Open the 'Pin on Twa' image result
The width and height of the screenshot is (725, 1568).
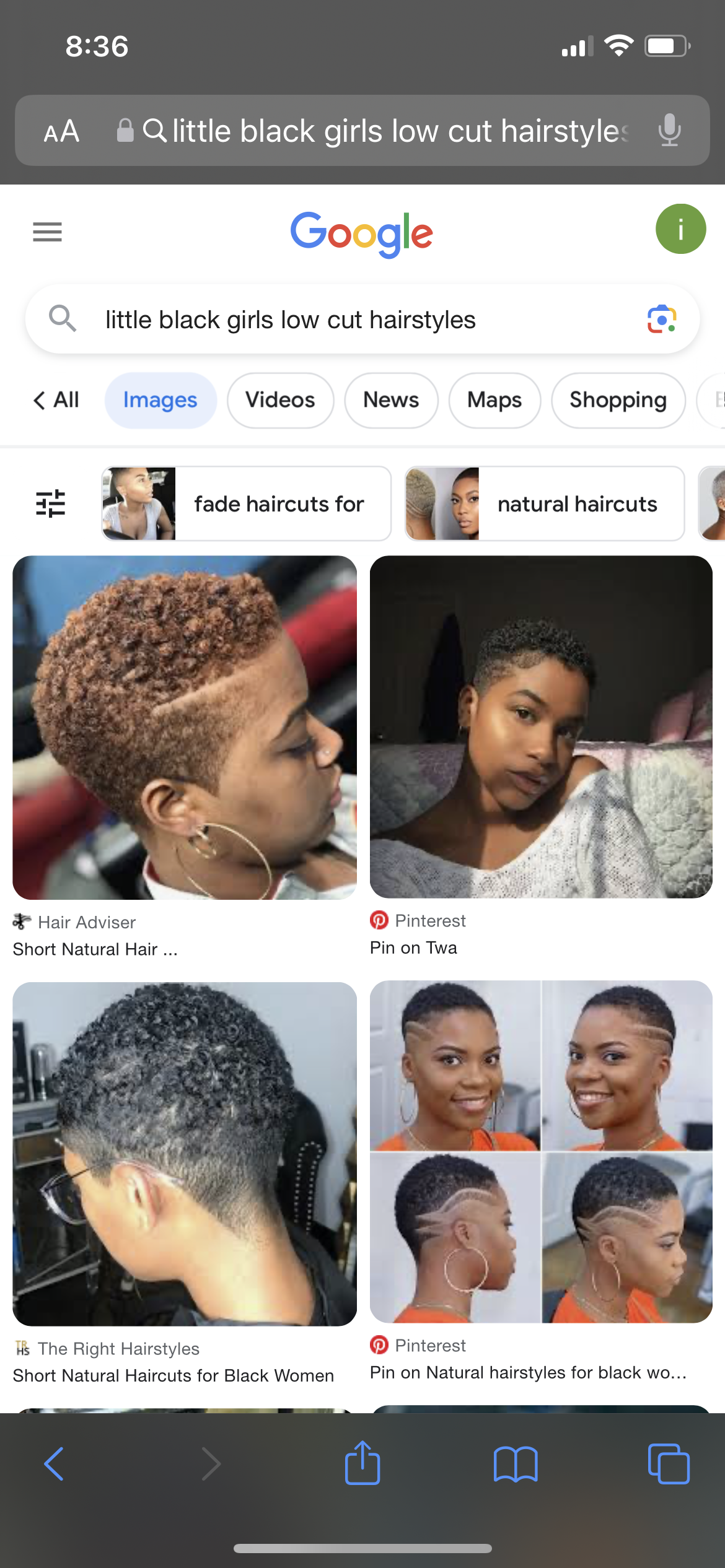click(541, 727)
